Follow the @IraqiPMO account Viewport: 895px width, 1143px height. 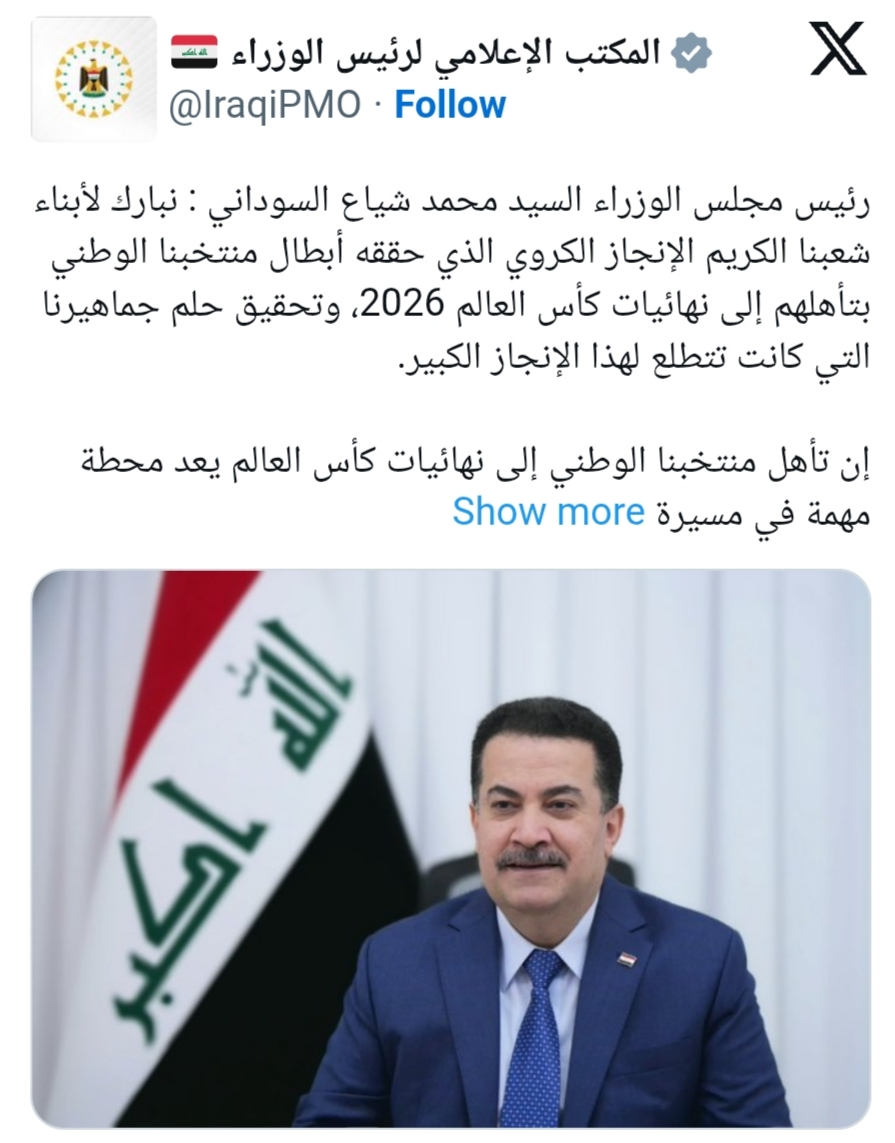pyautogui.click(x=449, y=104)
